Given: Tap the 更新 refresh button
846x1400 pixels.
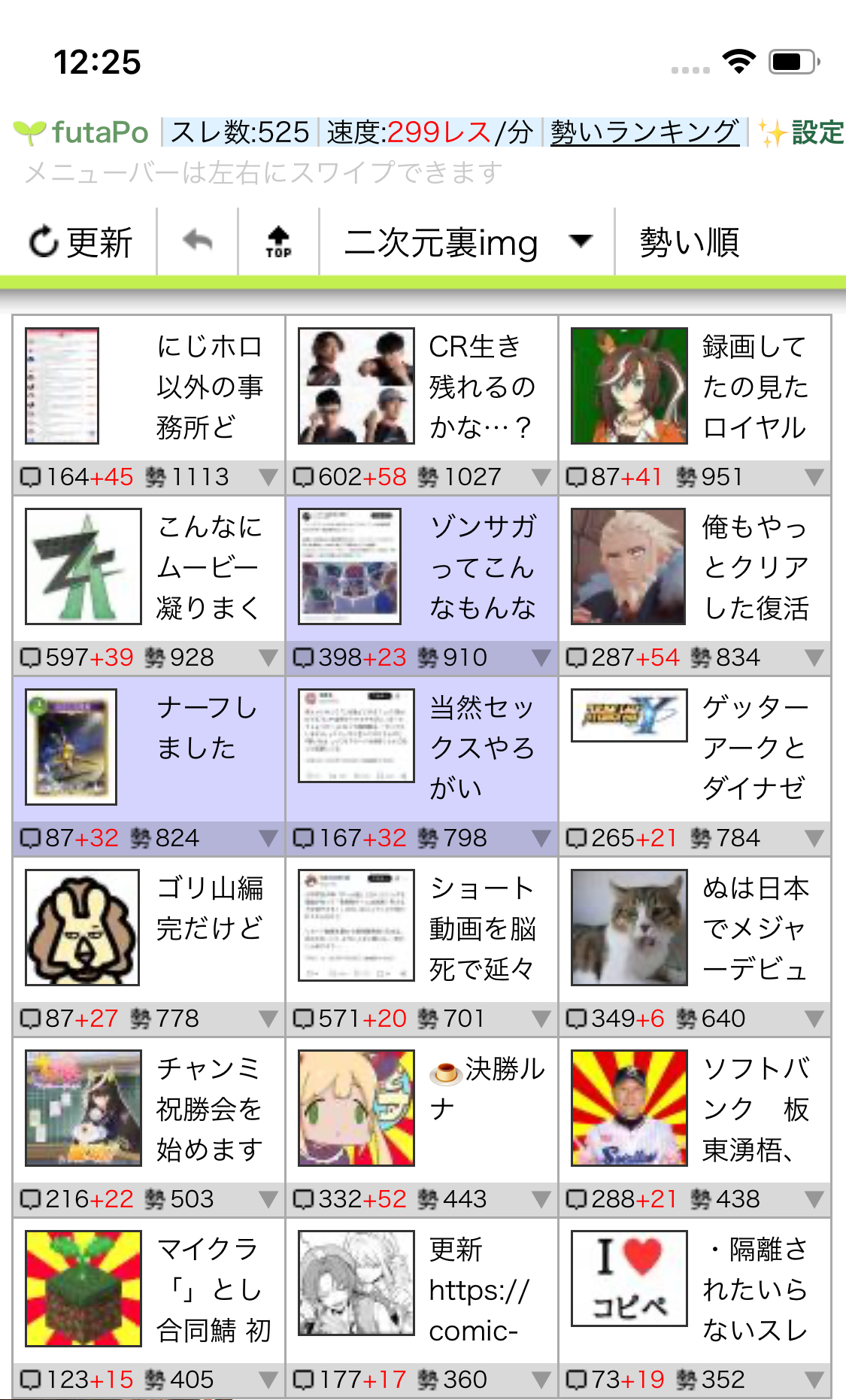Looking at the screenshot, I should [80, 242].
